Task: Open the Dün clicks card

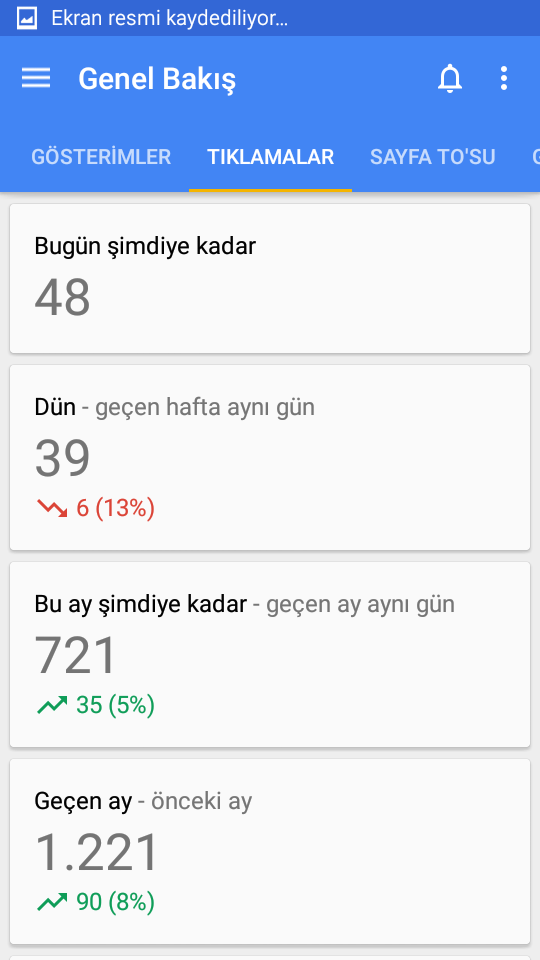Action: pos(270,457)
